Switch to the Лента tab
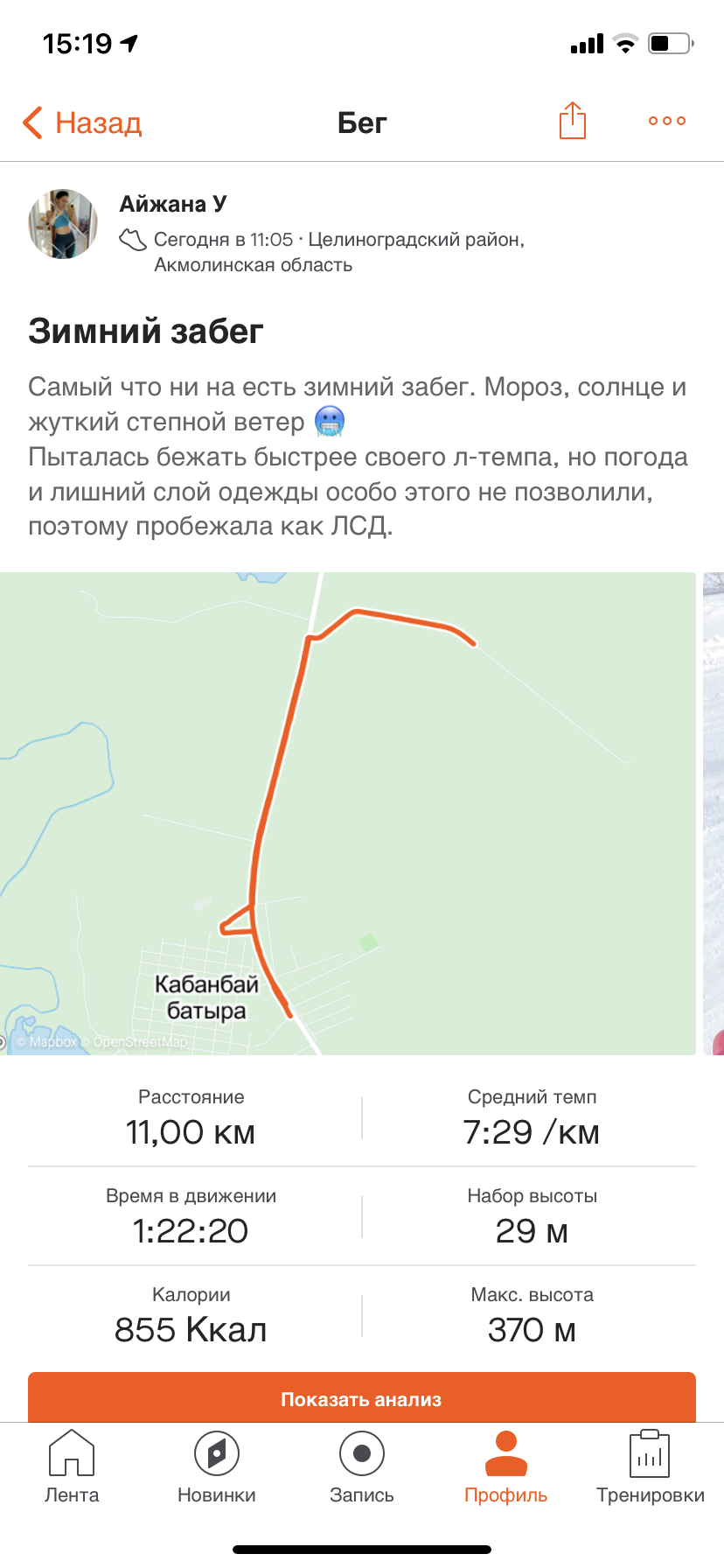This screenshot has height=1568, width=724. [72, 1466]
